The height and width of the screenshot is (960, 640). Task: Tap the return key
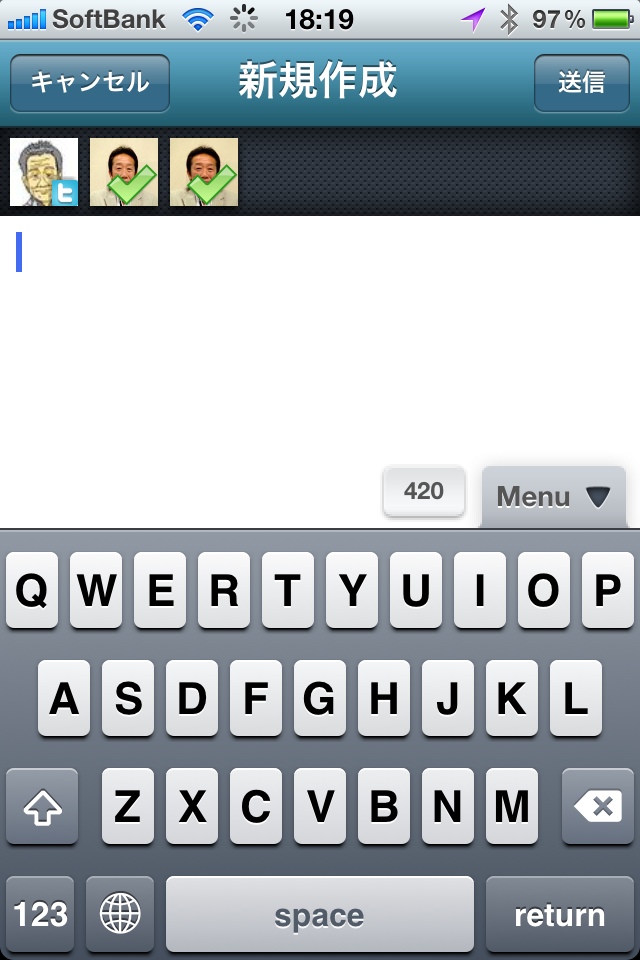(x=559, y=914)
